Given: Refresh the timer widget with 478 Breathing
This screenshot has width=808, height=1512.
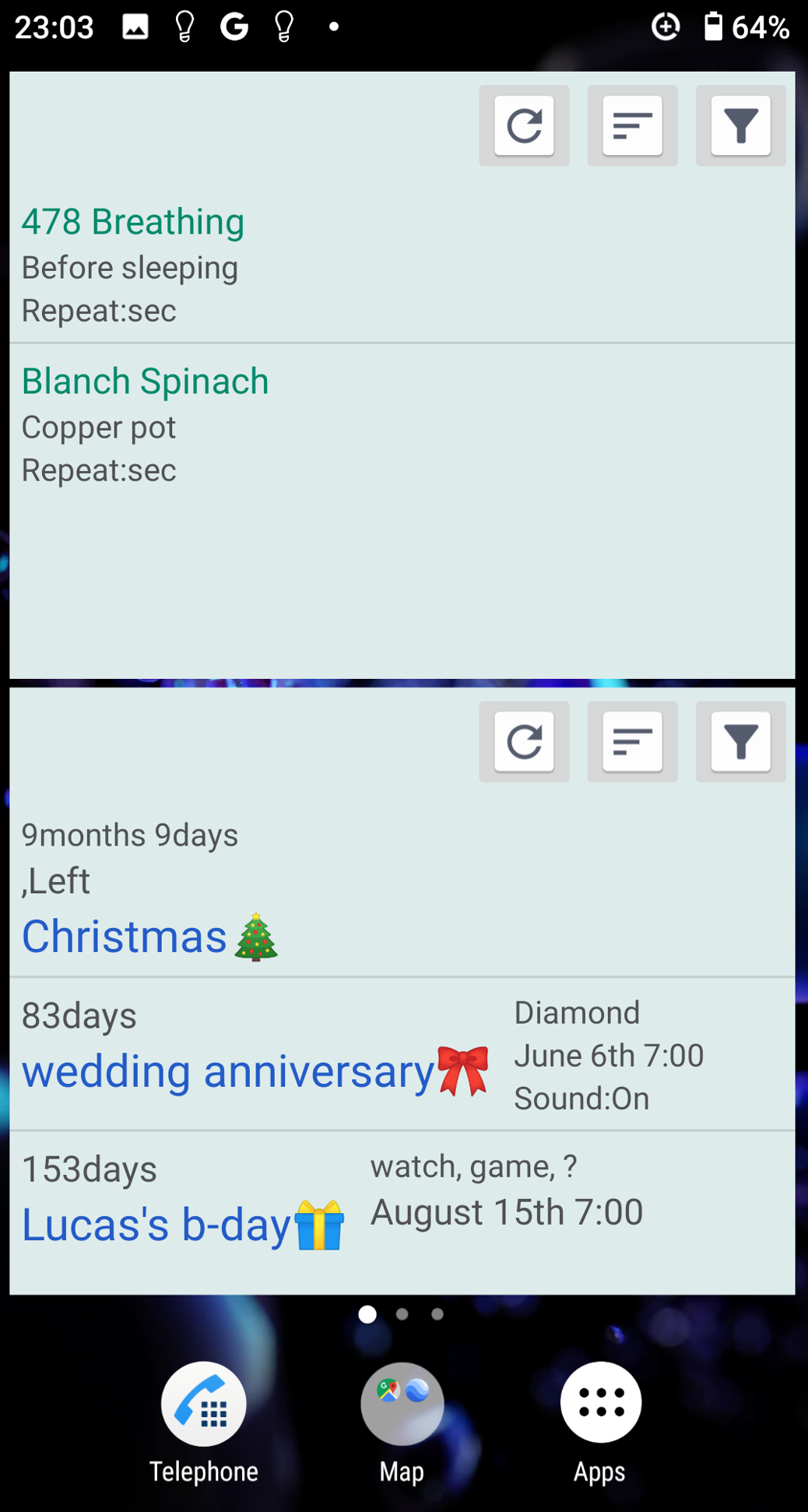Looking at the screenshot, I should pos(524,125).
